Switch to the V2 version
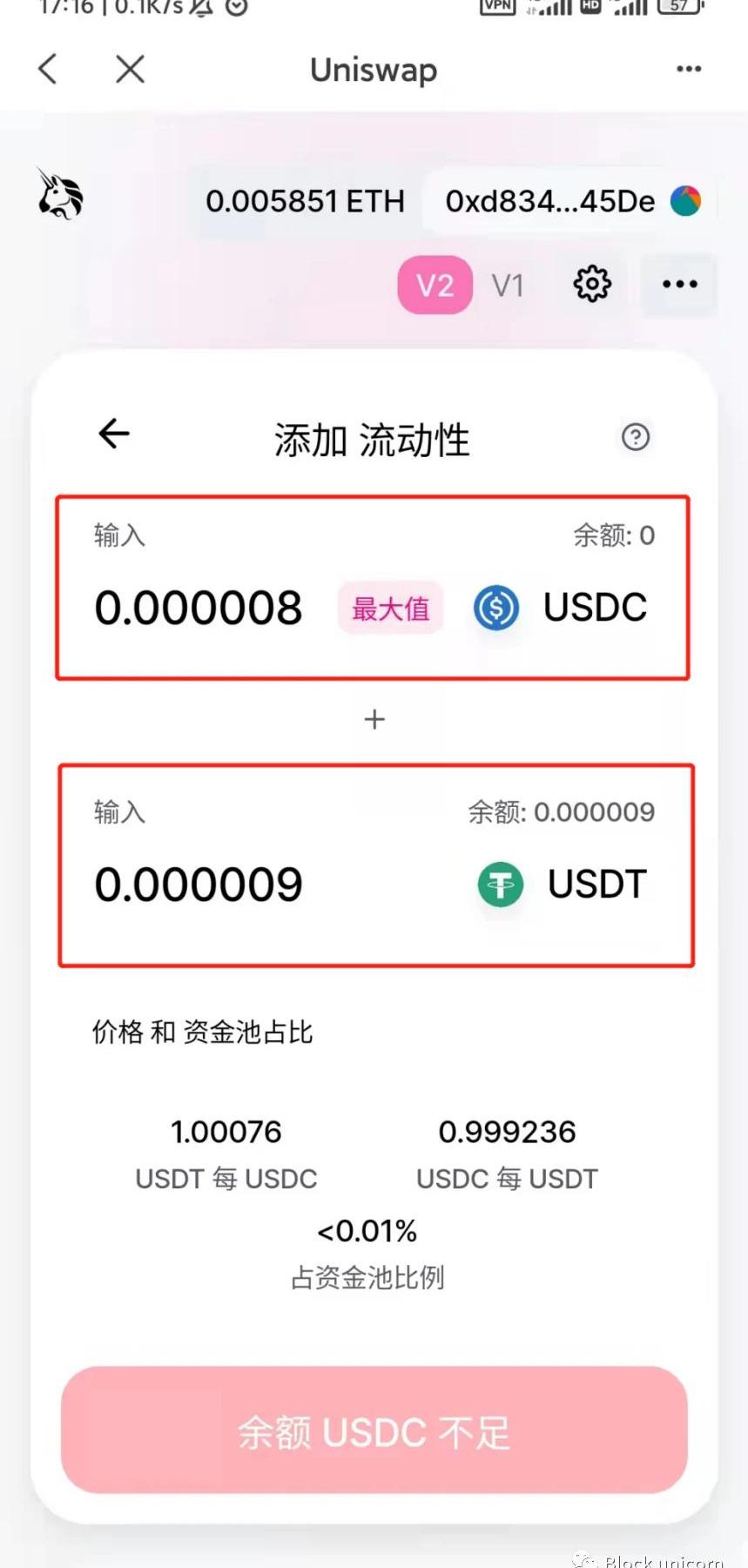This screenshot has width=748, height=1568. pos(435,285)
